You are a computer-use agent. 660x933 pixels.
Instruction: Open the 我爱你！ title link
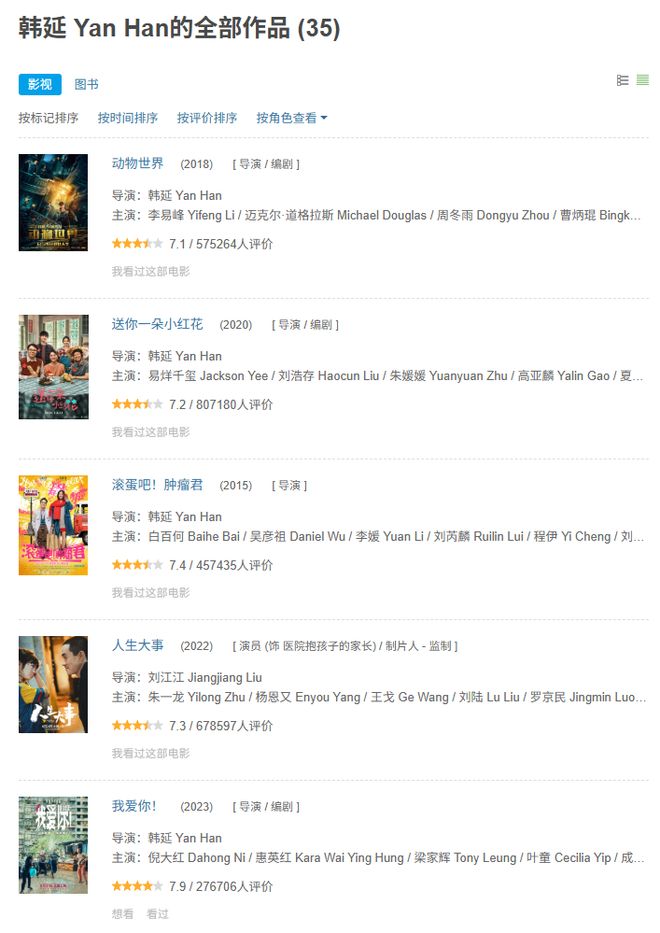coord(134,806)
